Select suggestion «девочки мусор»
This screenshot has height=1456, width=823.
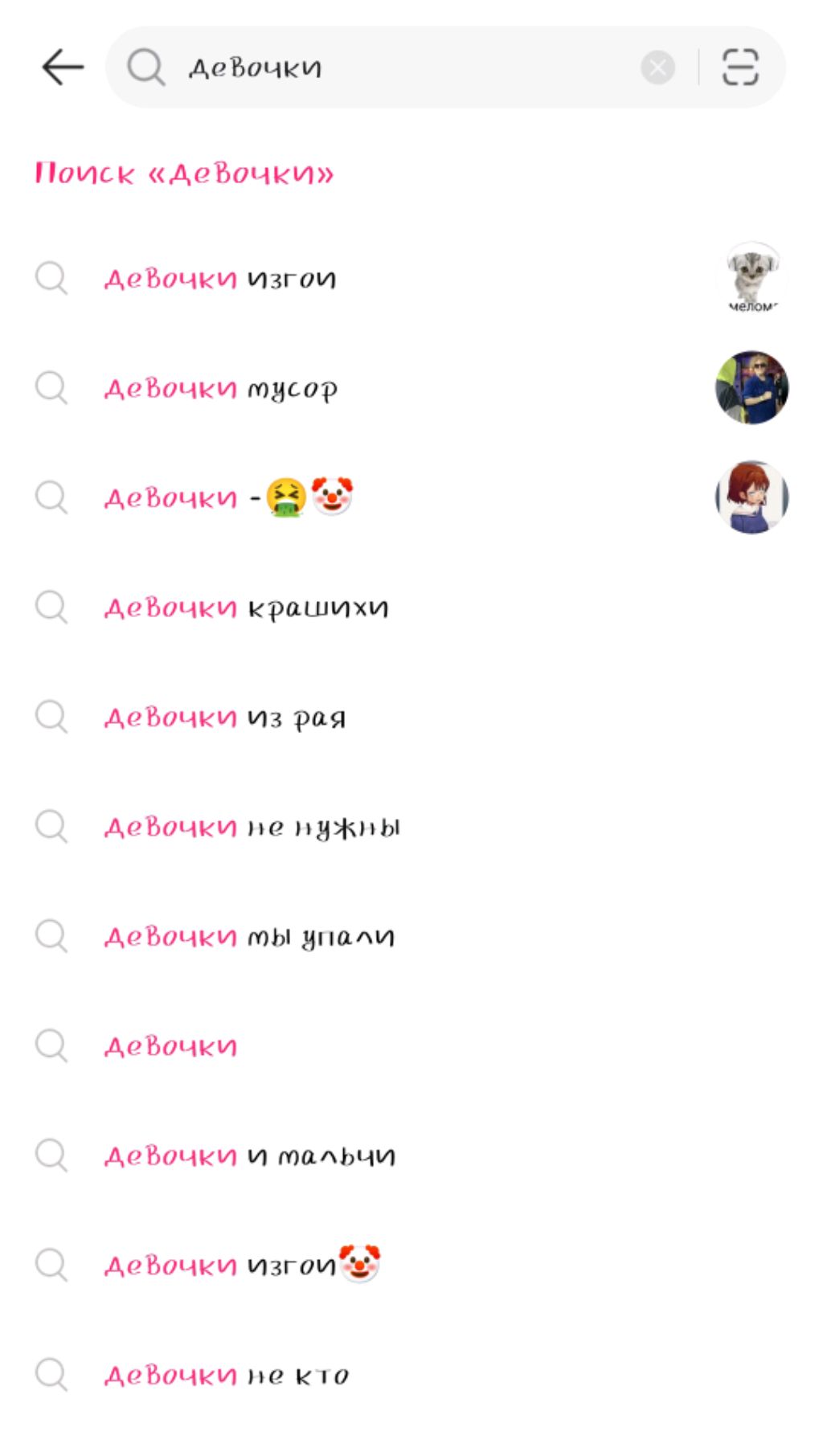tap(221, 389)
